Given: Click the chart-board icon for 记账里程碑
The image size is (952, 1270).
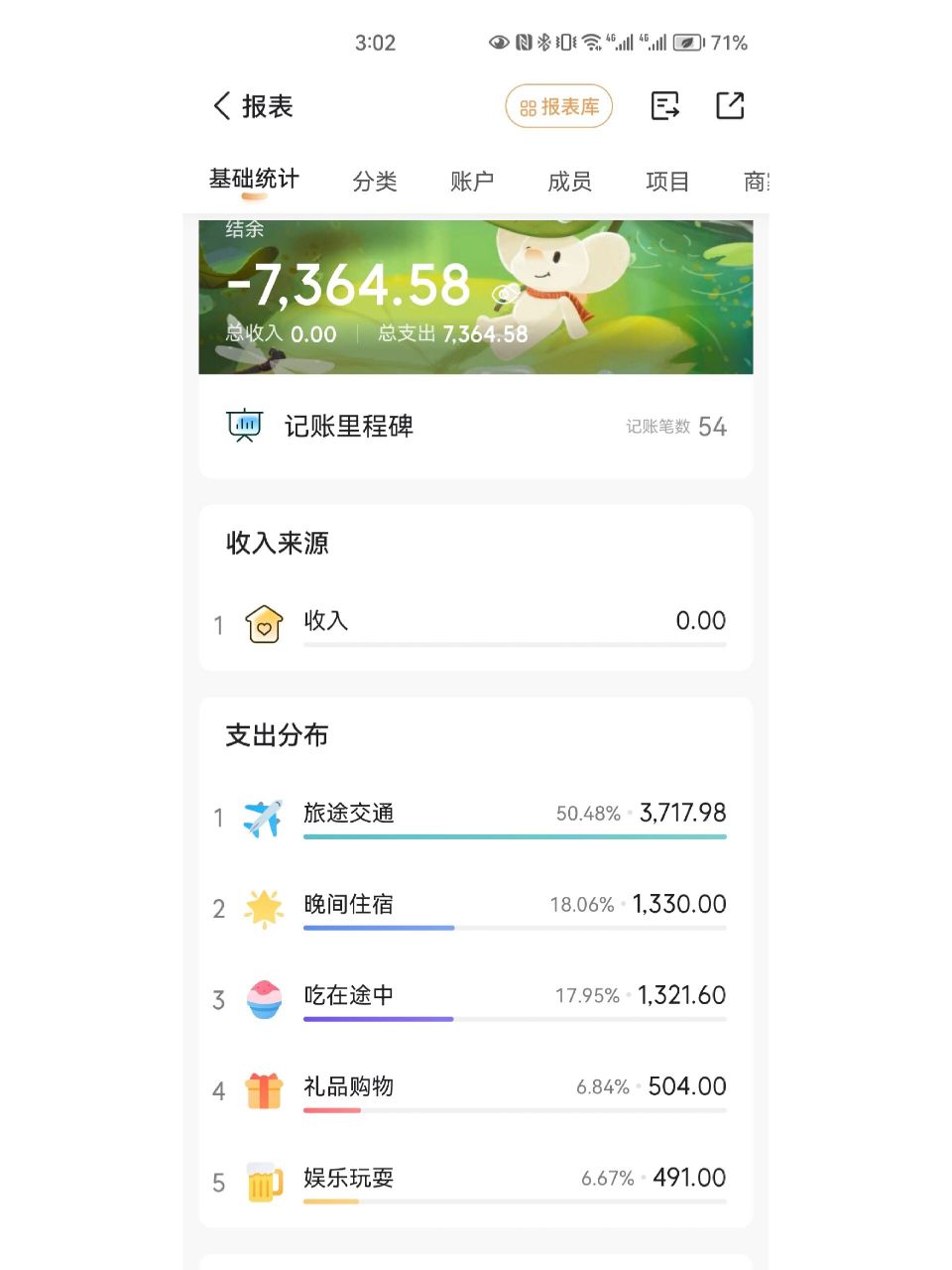Looking at the screenshot, I should click(244, 425).
